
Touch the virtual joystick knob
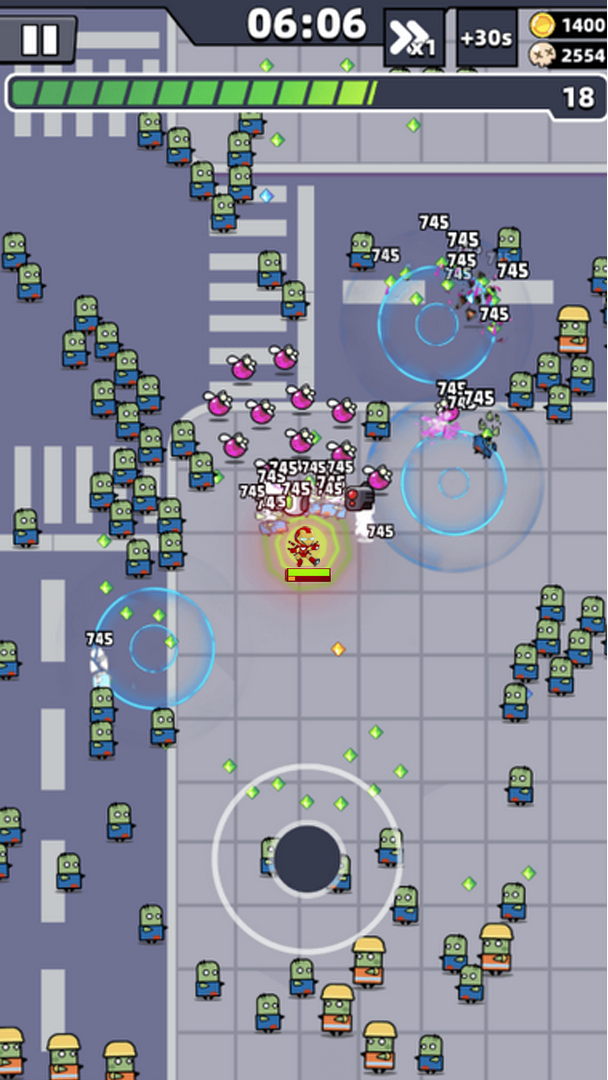point(307,858)
